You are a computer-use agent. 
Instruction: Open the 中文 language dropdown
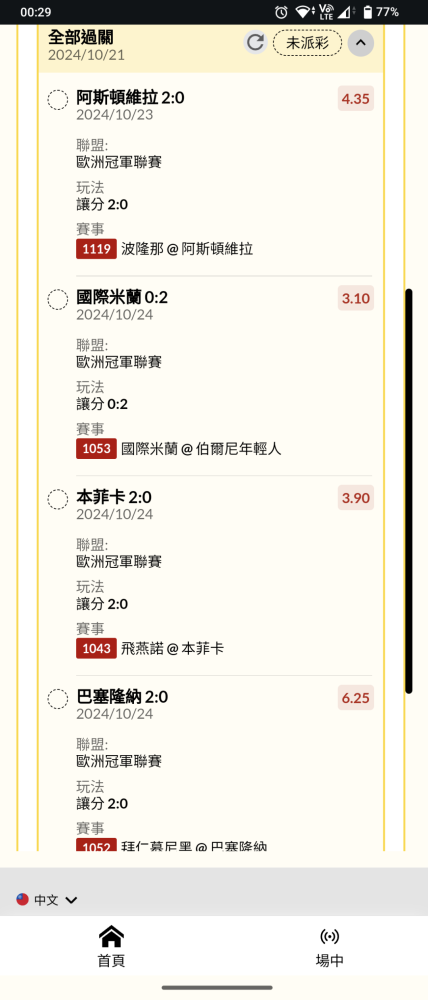(47, 900)
